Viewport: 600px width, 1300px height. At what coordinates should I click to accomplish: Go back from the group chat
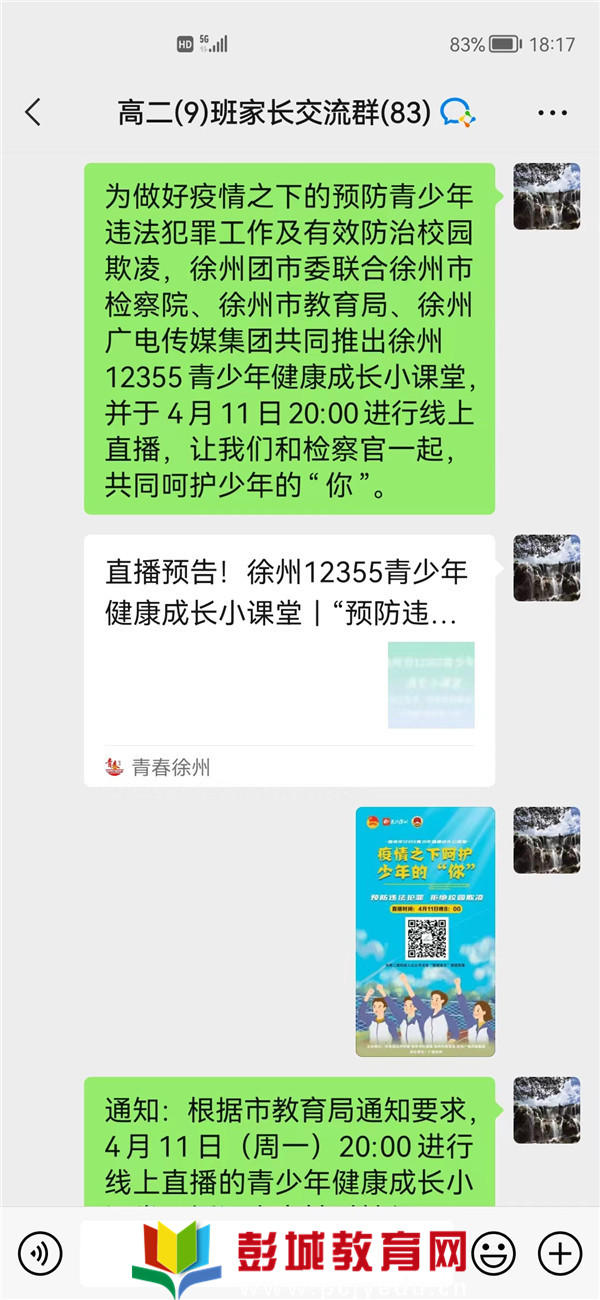click(x=33, y=112)
